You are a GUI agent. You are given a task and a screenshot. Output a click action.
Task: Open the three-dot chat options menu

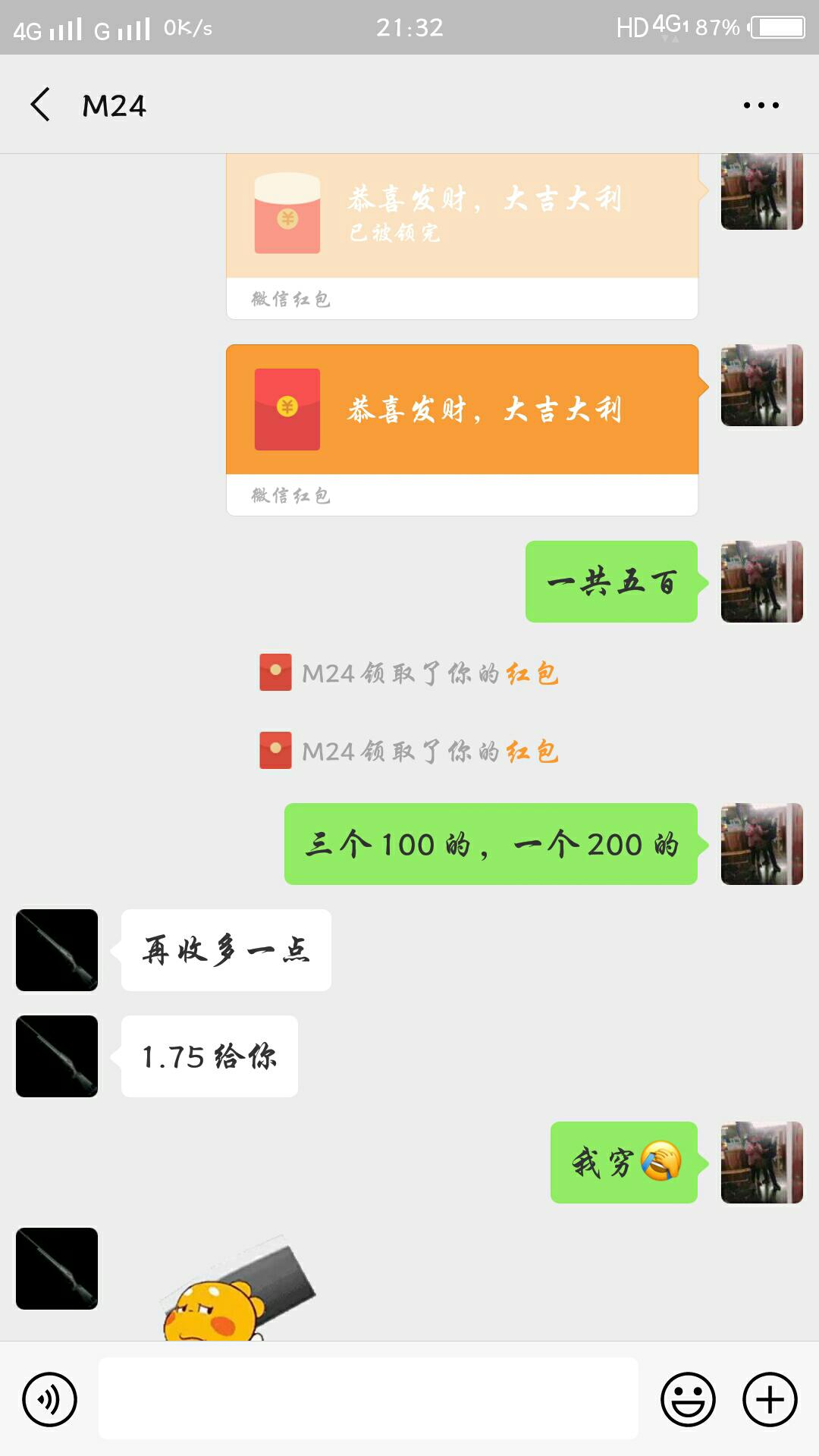(761, 105)
